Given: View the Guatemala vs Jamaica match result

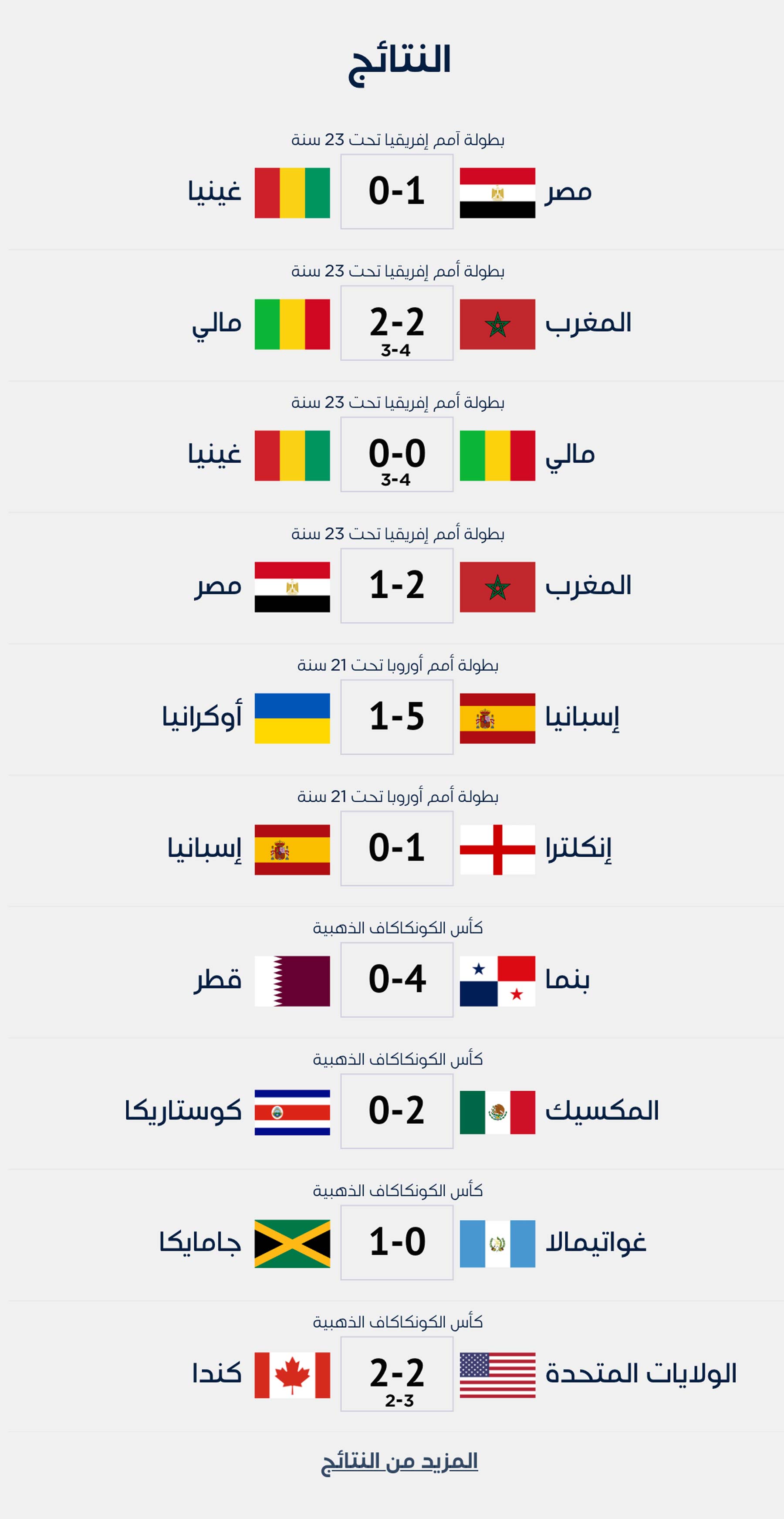Looking at the screenshot, I should (397, 1242).
